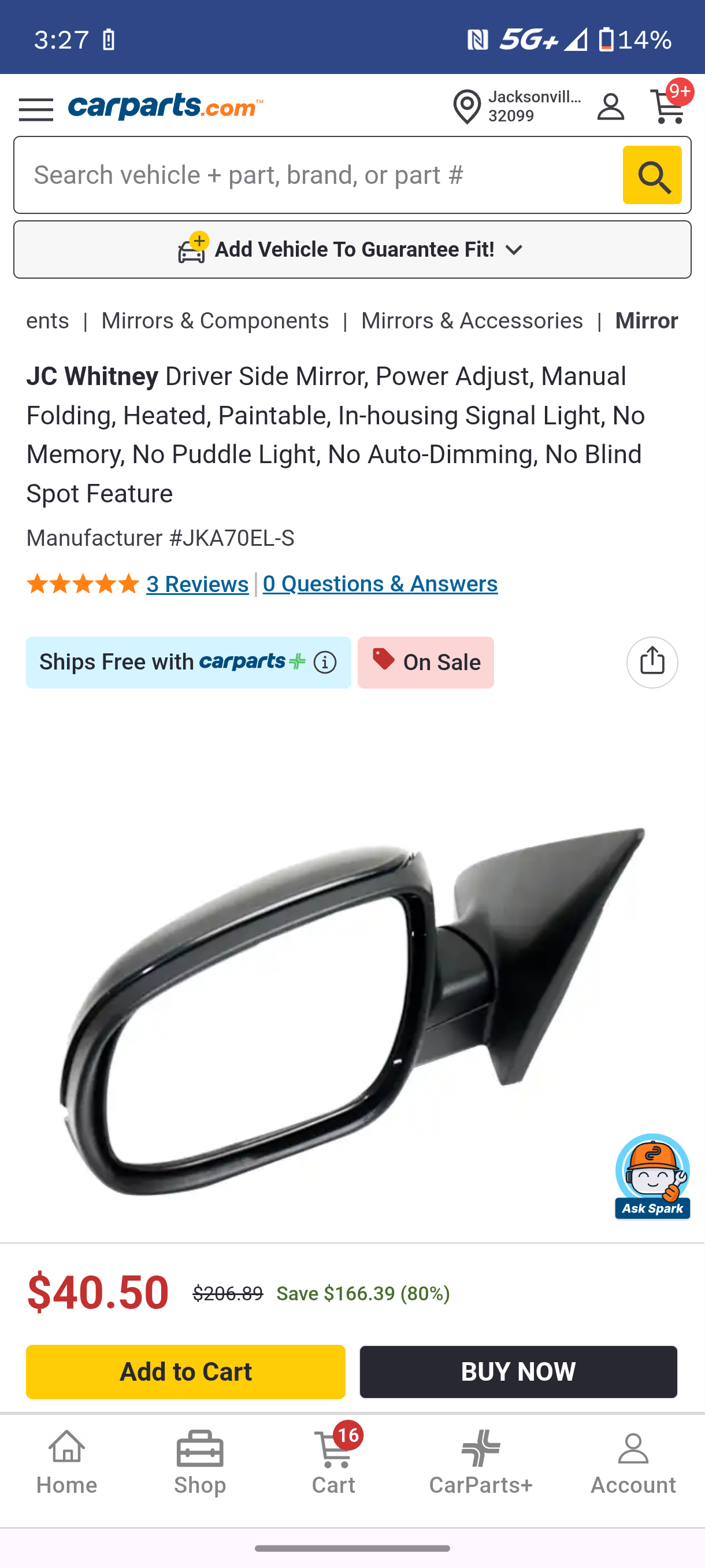
Task: Show CarParts+ free shipping info
Action: point(325,662)
